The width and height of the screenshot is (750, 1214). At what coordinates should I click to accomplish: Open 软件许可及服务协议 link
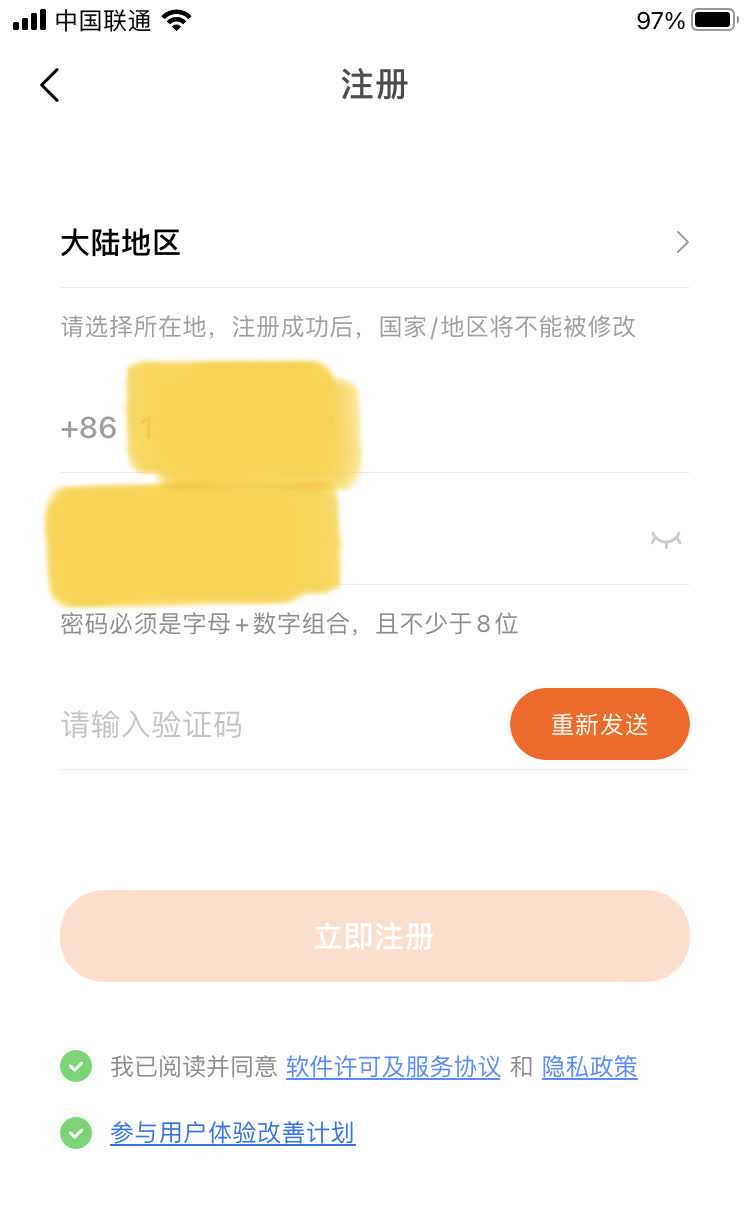[393, 1067]
